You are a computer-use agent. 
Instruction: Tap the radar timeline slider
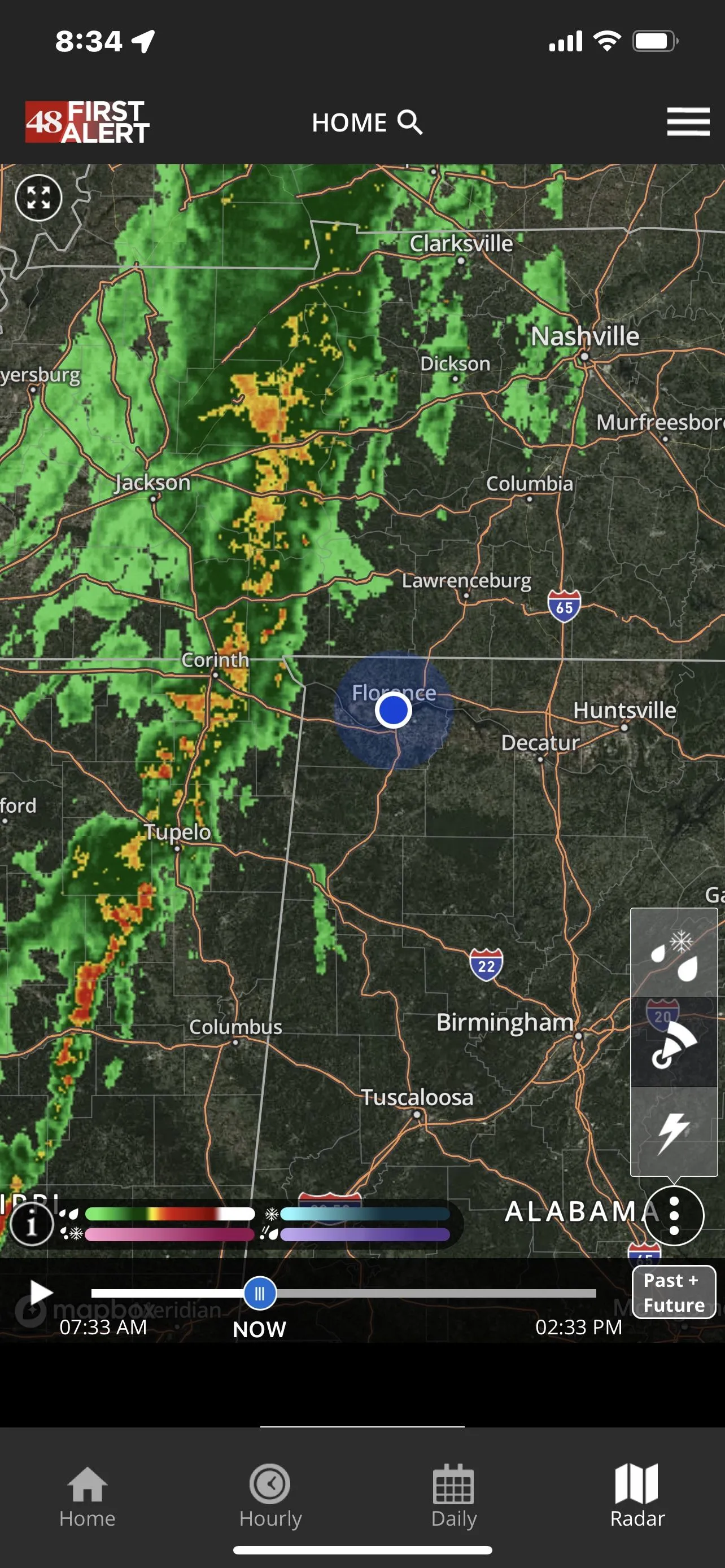click(x=260, y=1293)
